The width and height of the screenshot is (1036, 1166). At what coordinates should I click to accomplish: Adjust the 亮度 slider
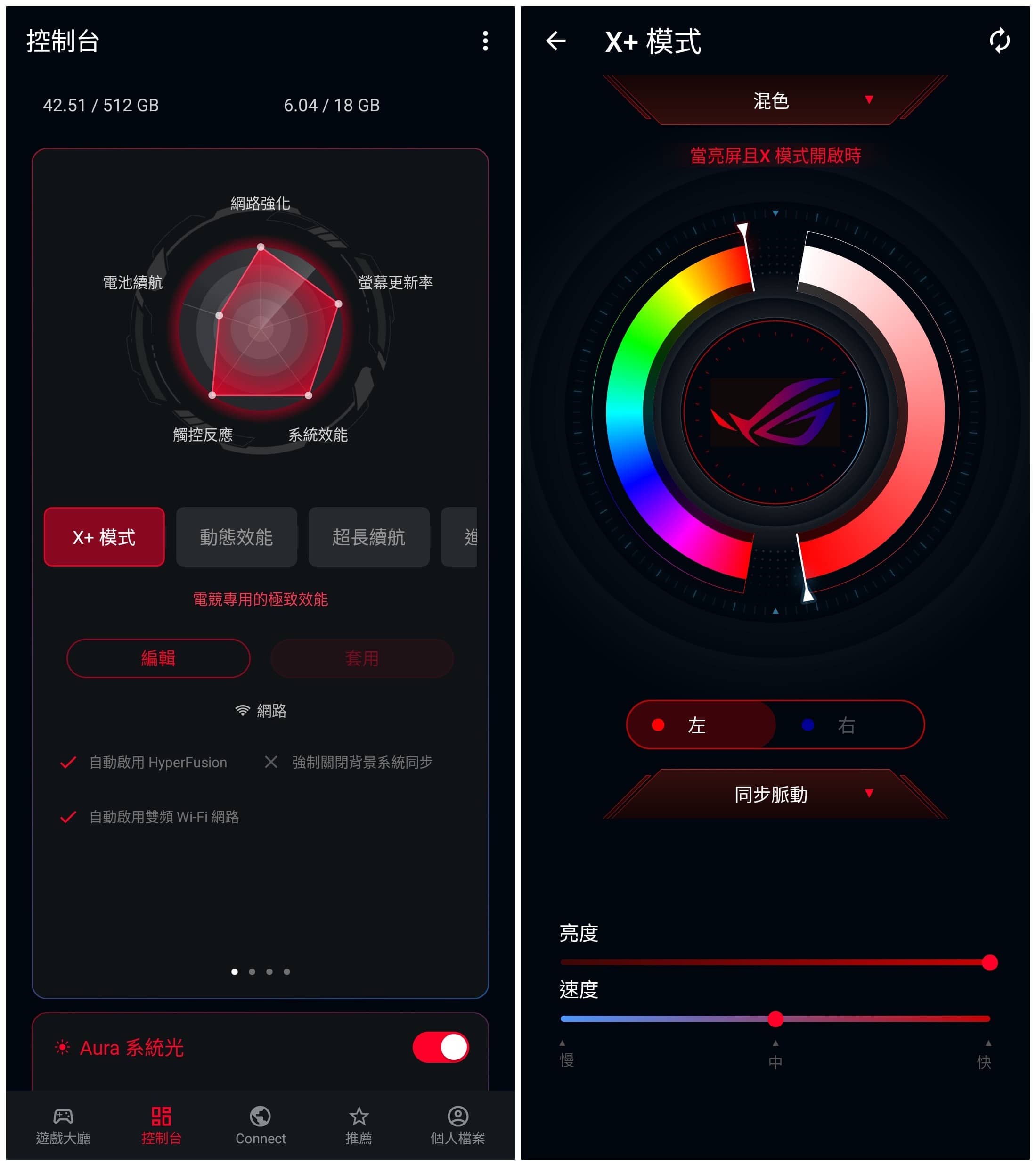[x=989, y=962]
